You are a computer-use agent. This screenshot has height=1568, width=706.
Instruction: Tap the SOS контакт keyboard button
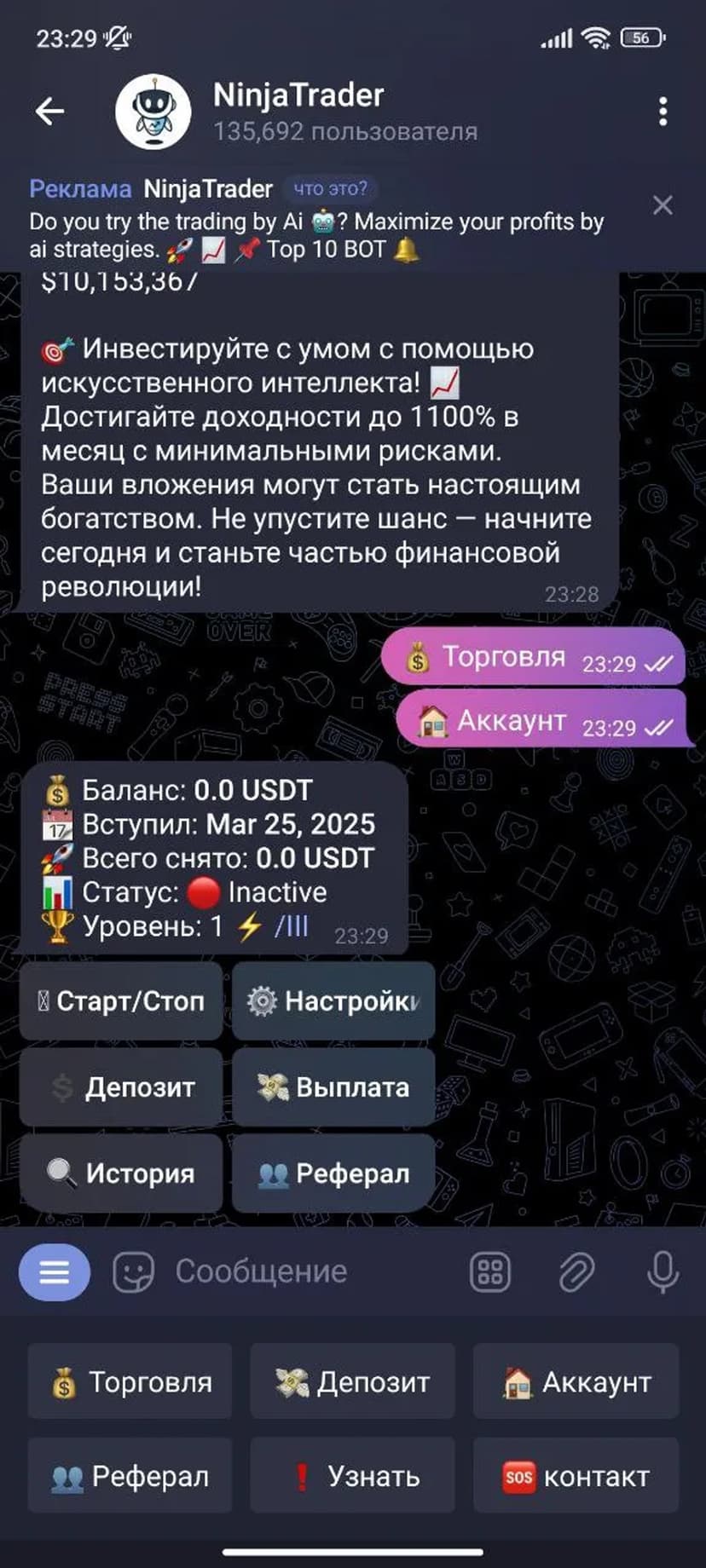pyautogui.click(x=576, y=1476)
